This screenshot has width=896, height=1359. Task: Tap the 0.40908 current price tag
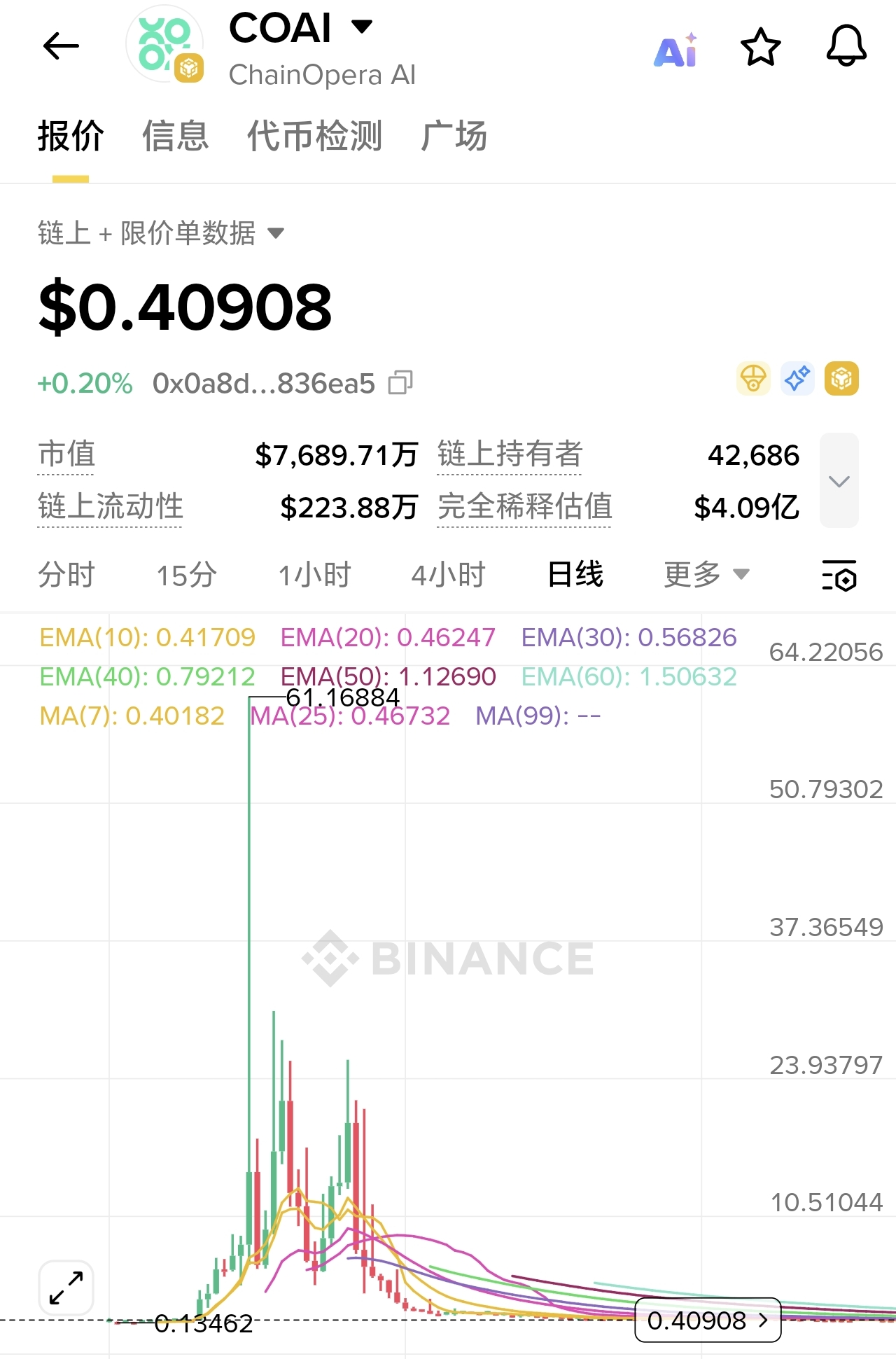point(707,1320)
